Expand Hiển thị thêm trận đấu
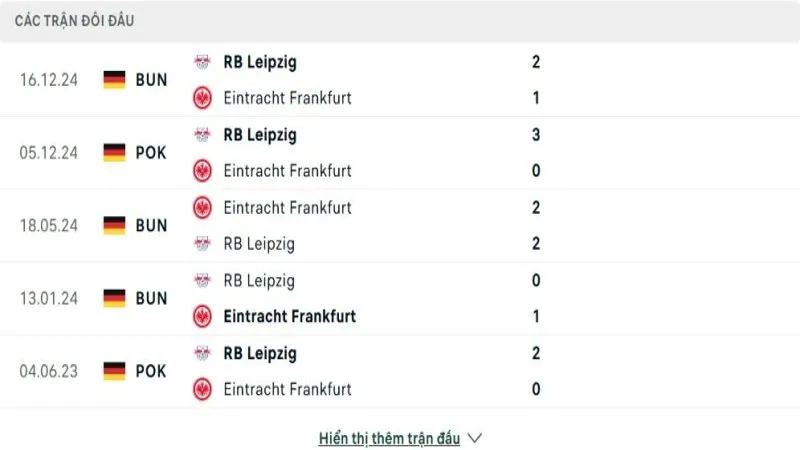The image size is (800, 450). 400,438
